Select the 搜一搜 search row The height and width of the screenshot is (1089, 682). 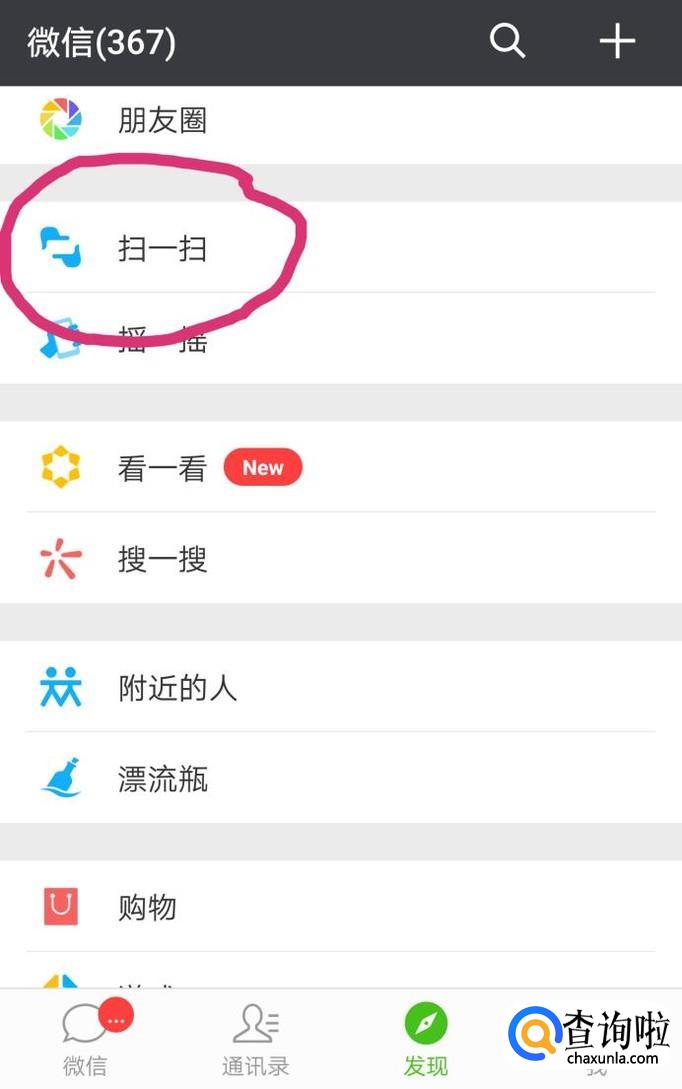coord(162,559)
